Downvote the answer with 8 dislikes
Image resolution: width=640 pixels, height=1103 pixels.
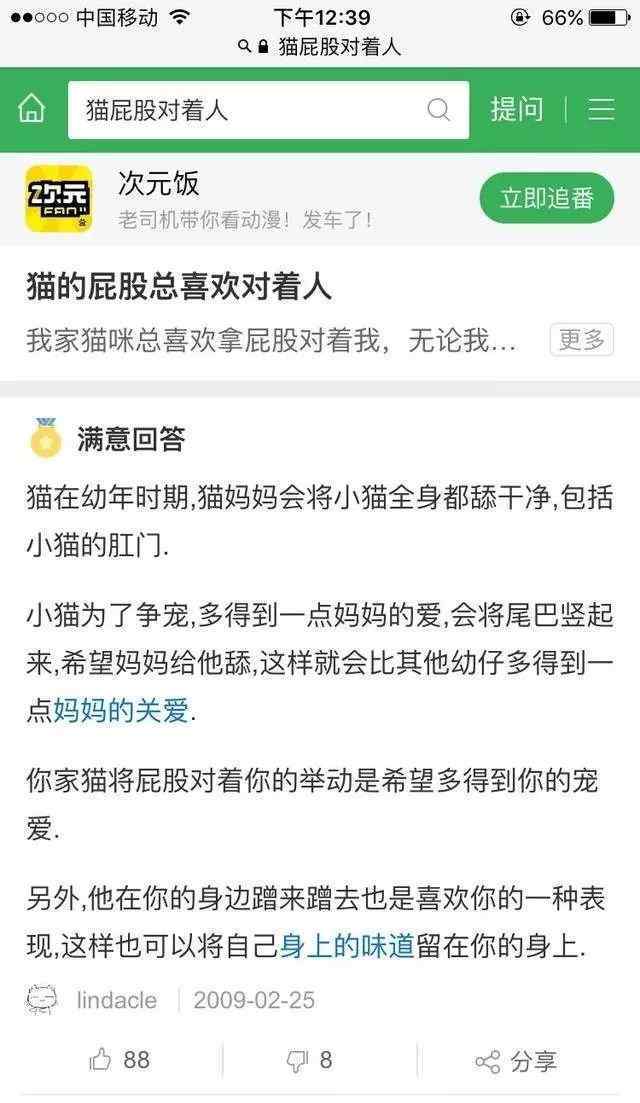click(x=309, y=1060)
